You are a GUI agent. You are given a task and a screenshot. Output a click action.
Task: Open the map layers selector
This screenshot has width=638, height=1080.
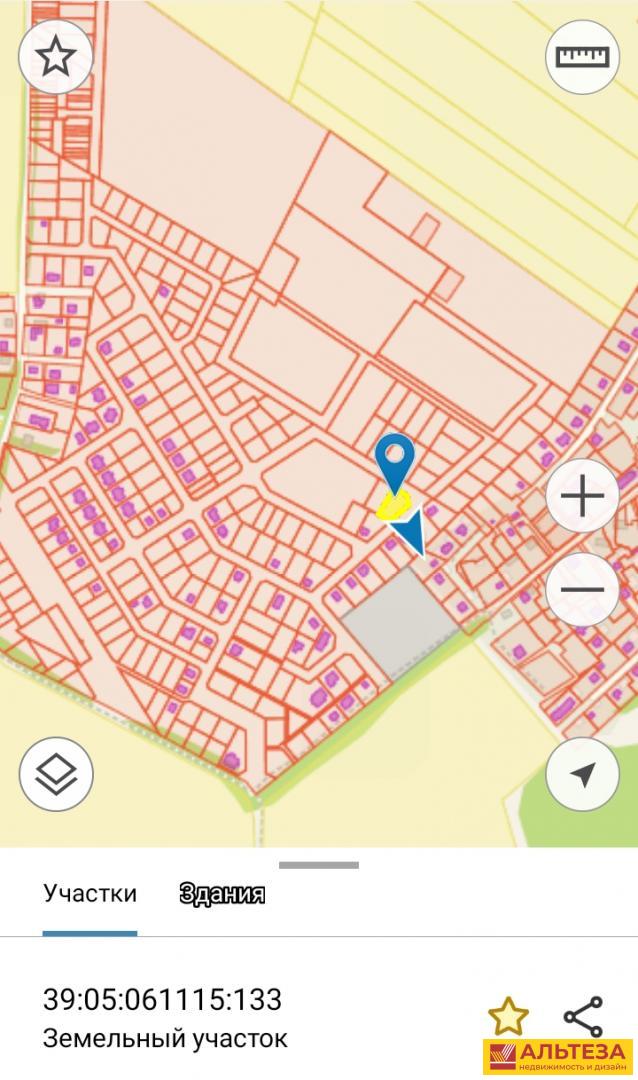[x=55, y=774]
